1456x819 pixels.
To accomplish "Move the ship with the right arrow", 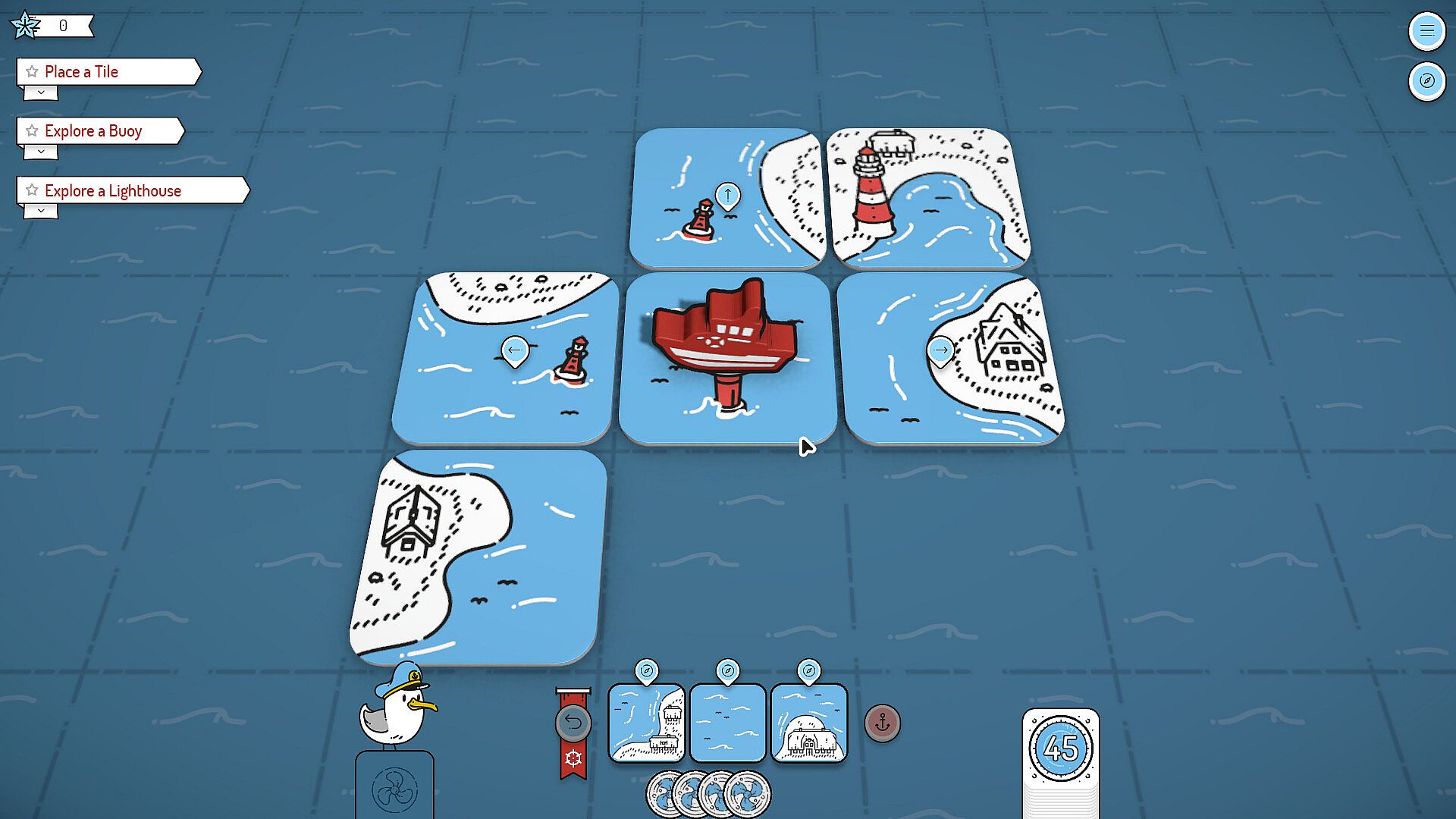I will click(x=940, y=350).
